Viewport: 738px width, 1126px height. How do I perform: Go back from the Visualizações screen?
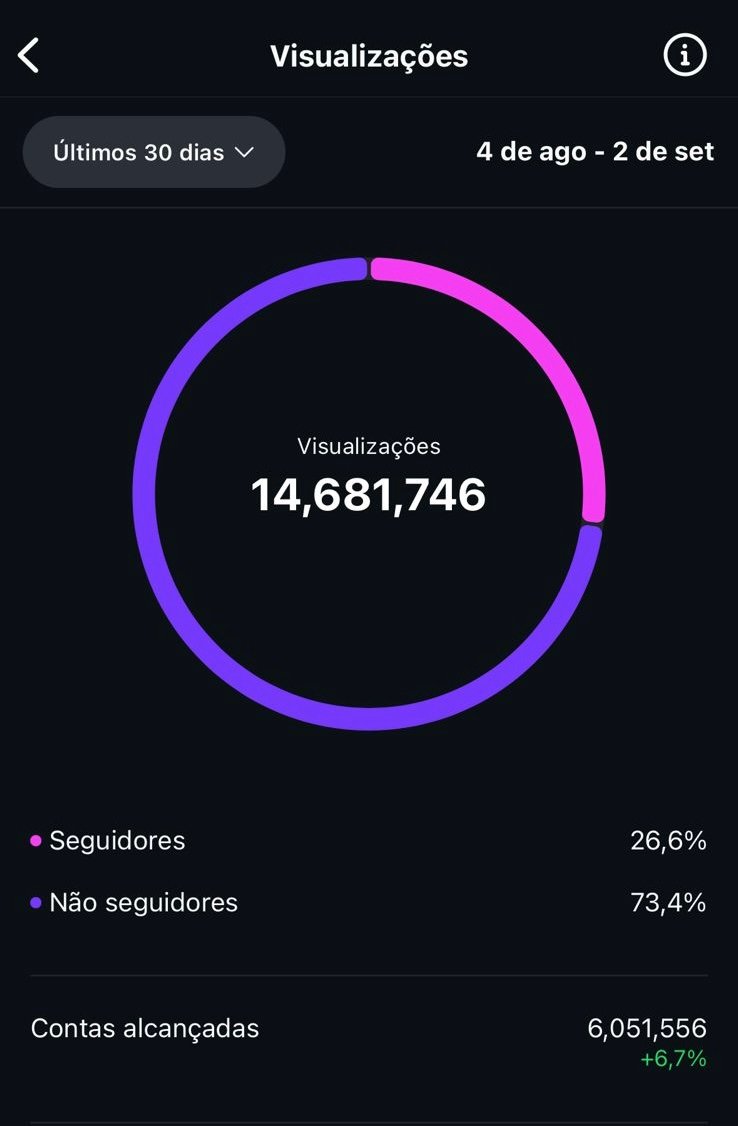[29, 56]
